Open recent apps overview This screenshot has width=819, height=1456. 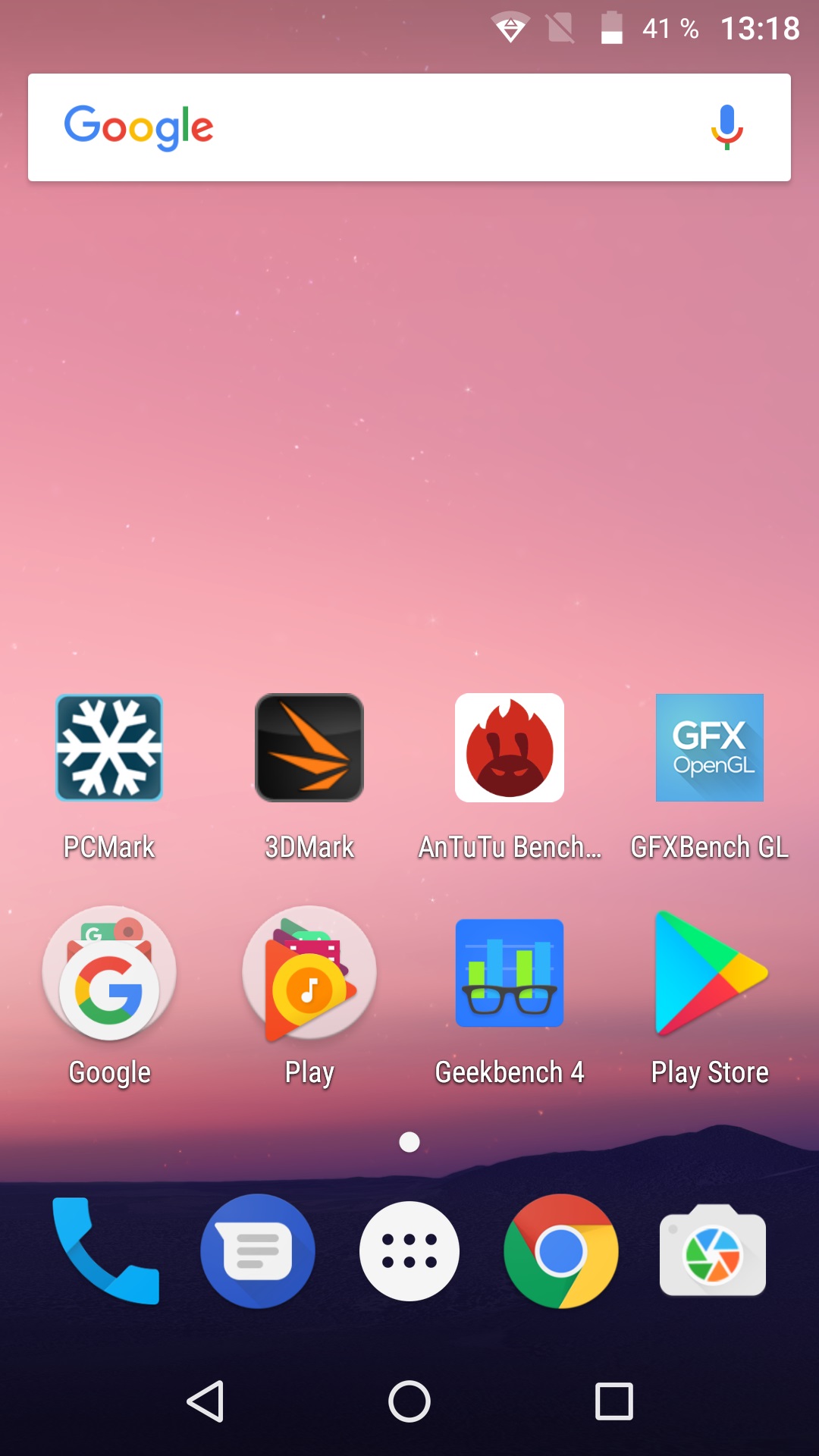point(614,1401)
